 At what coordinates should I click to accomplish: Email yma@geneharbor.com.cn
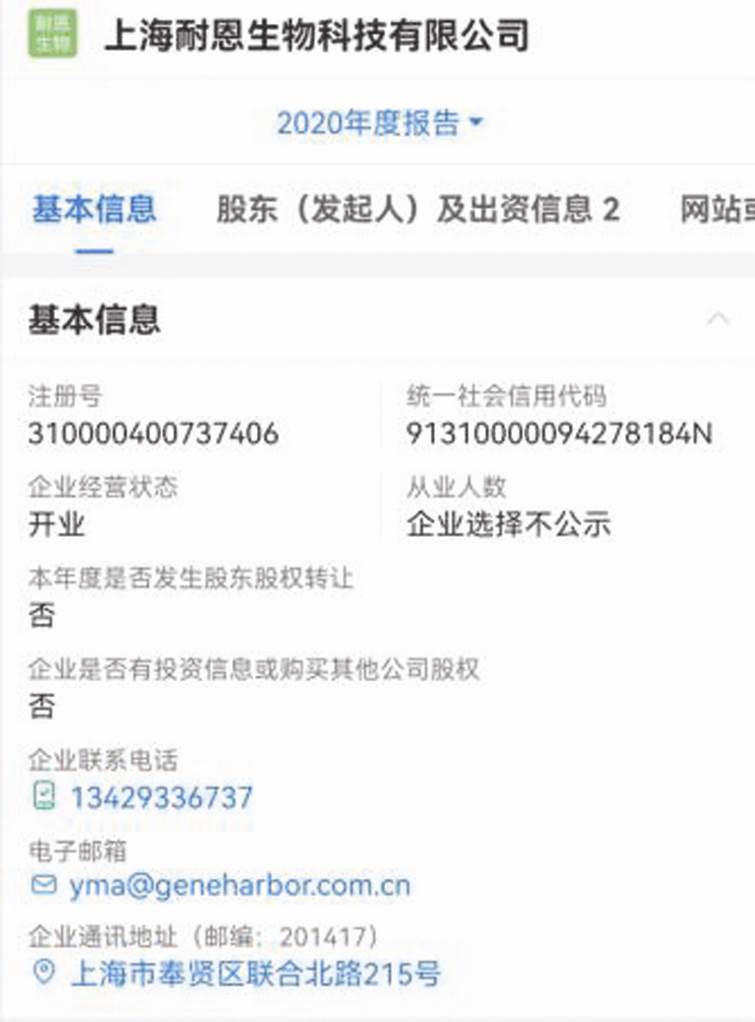point(239,886)
